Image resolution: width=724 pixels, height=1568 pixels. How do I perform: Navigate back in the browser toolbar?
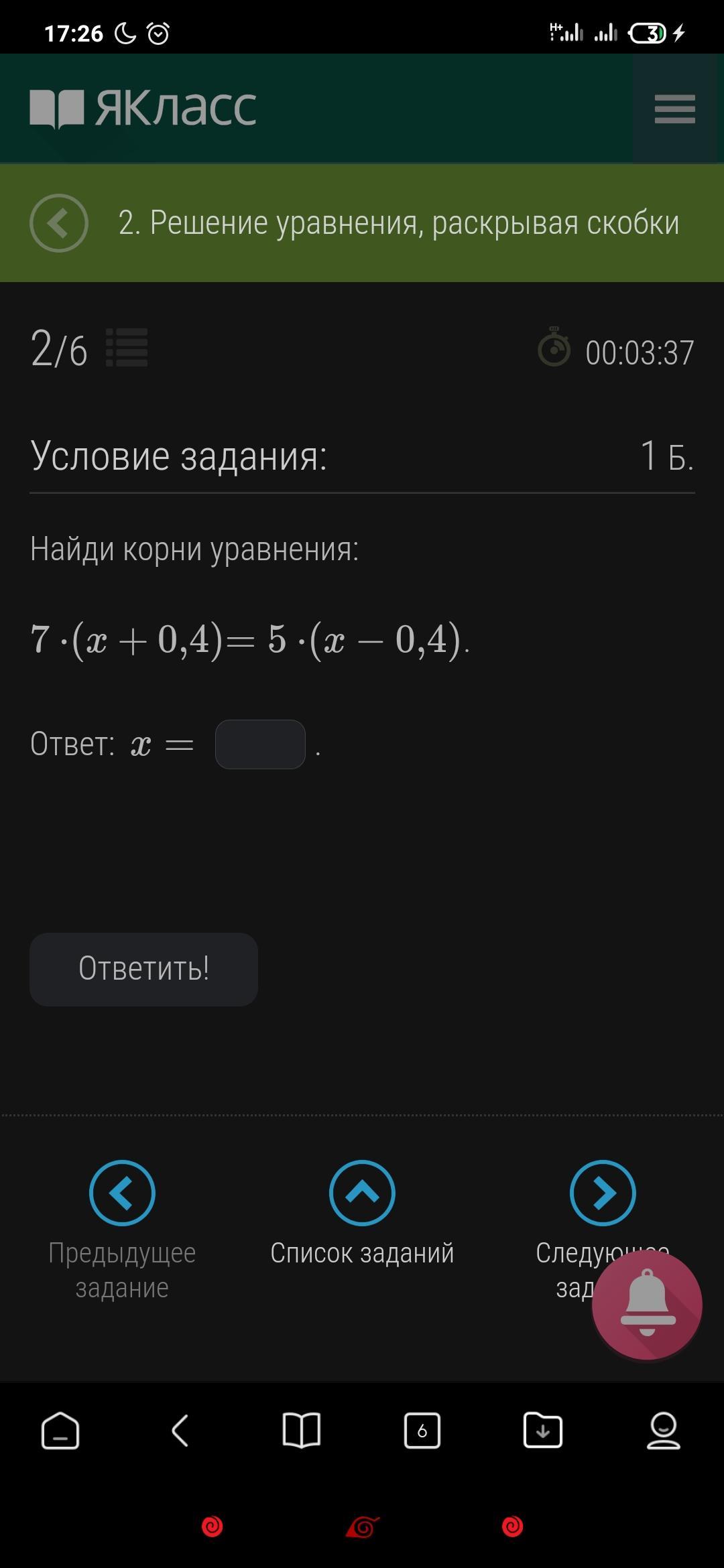point(180,1431)
